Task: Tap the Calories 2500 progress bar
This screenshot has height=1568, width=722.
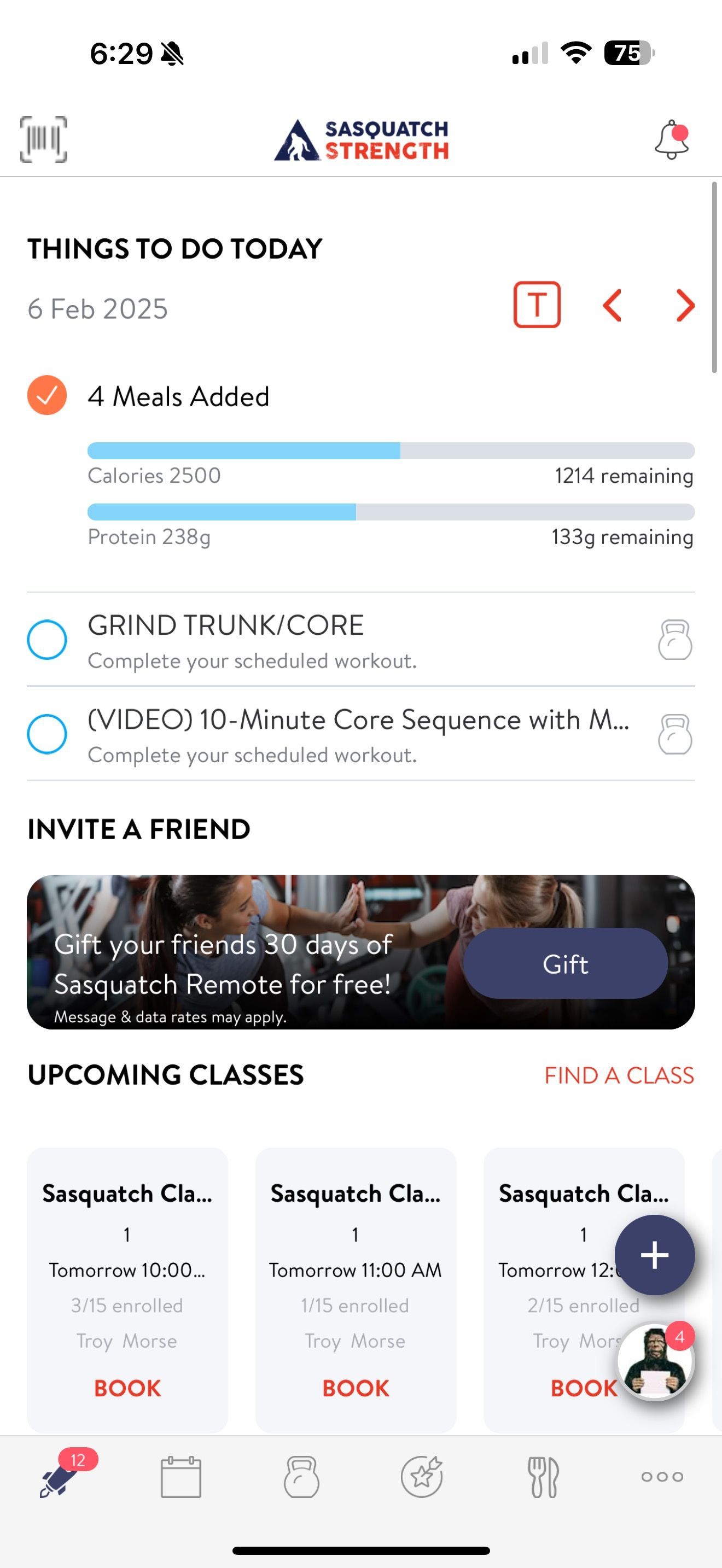Action: [392, 450]
